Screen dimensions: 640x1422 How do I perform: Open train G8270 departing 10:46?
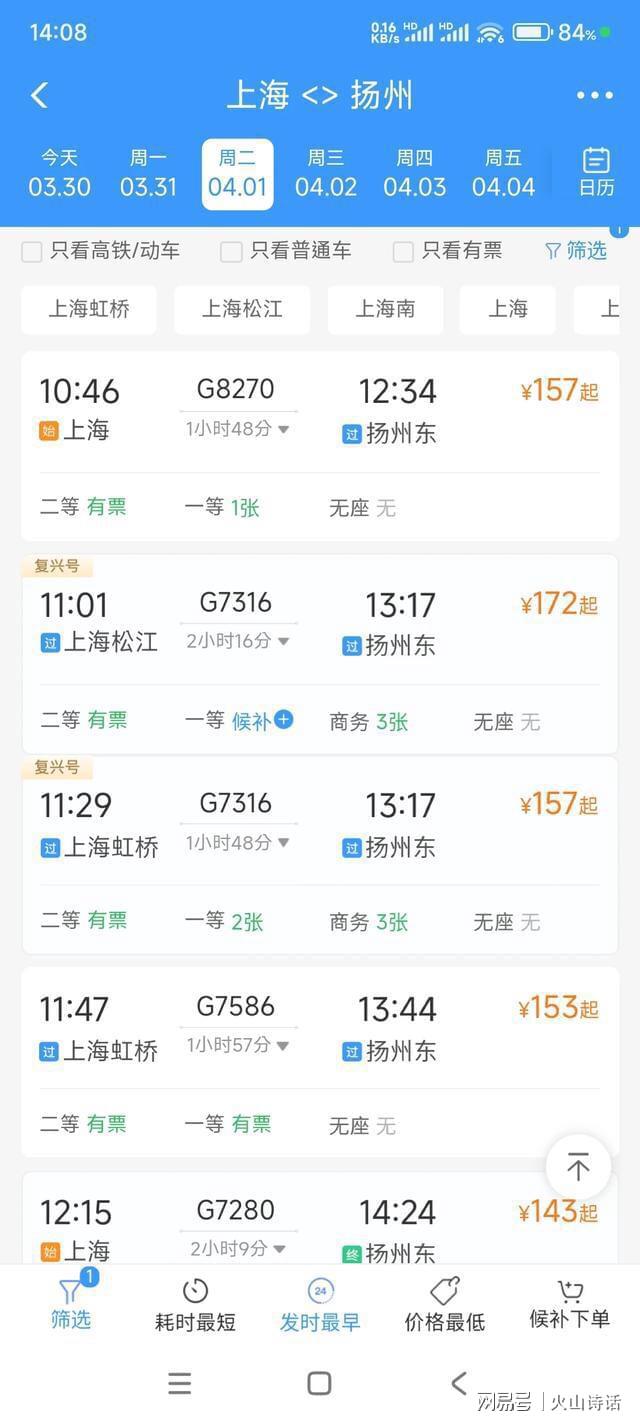click(x=320, y=445)
